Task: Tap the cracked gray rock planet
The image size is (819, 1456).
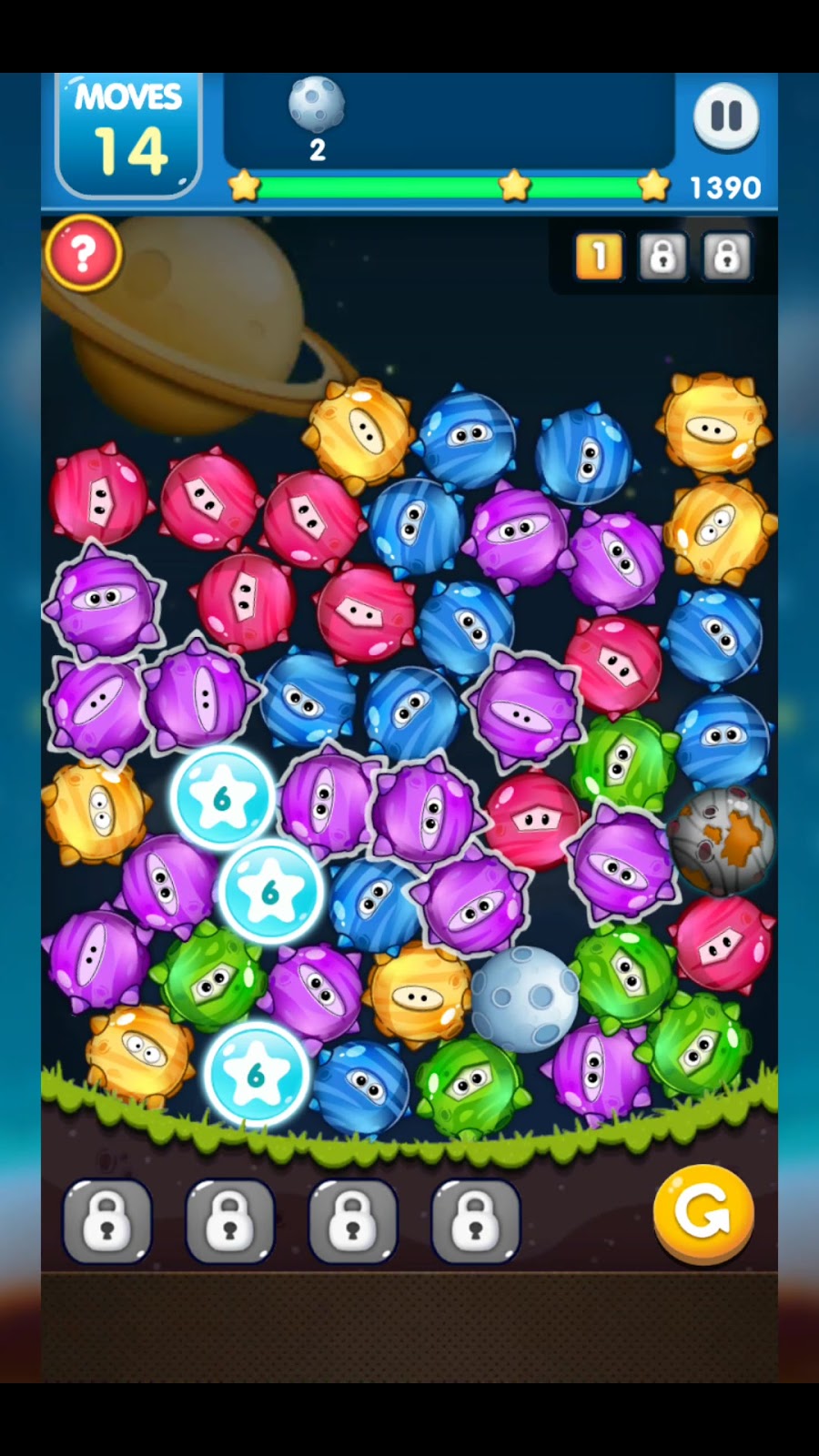Action: [722, 841]
